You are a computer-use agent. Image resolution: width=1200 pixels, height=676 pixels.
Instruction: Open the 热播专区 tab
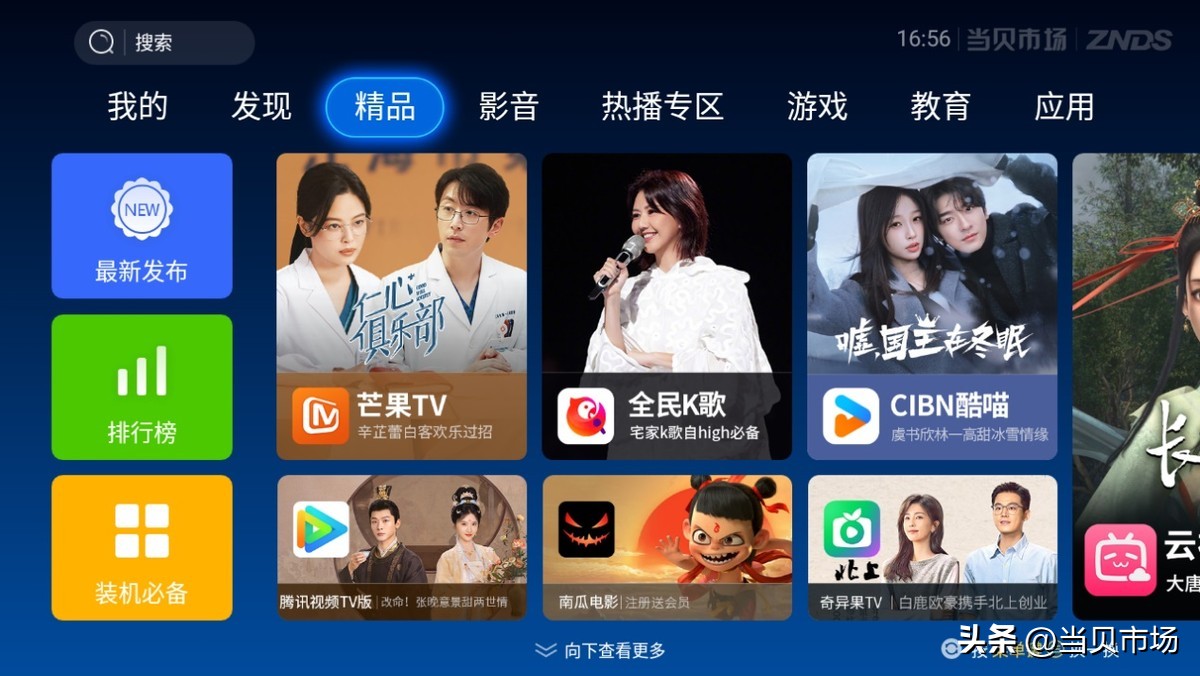(662, 106)
